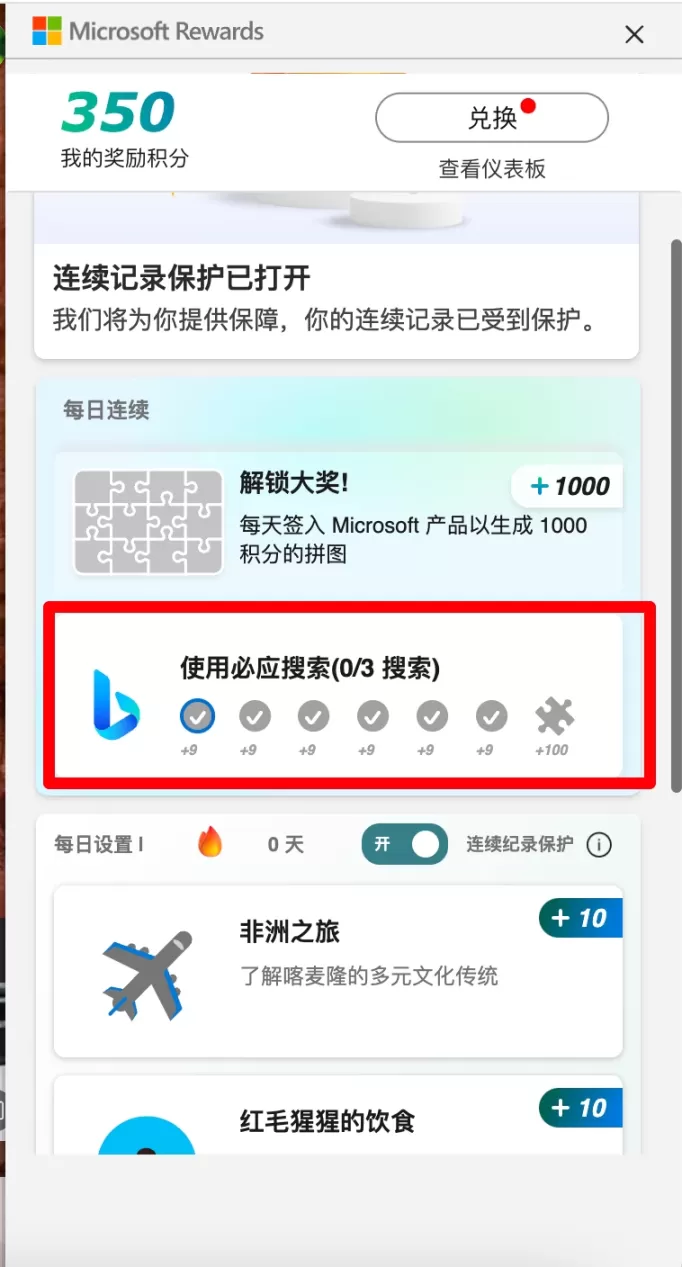This screenshot has height=1267, width=682.
Task: Tap the 兑换 redeem button
Action: tap(492, 118)
